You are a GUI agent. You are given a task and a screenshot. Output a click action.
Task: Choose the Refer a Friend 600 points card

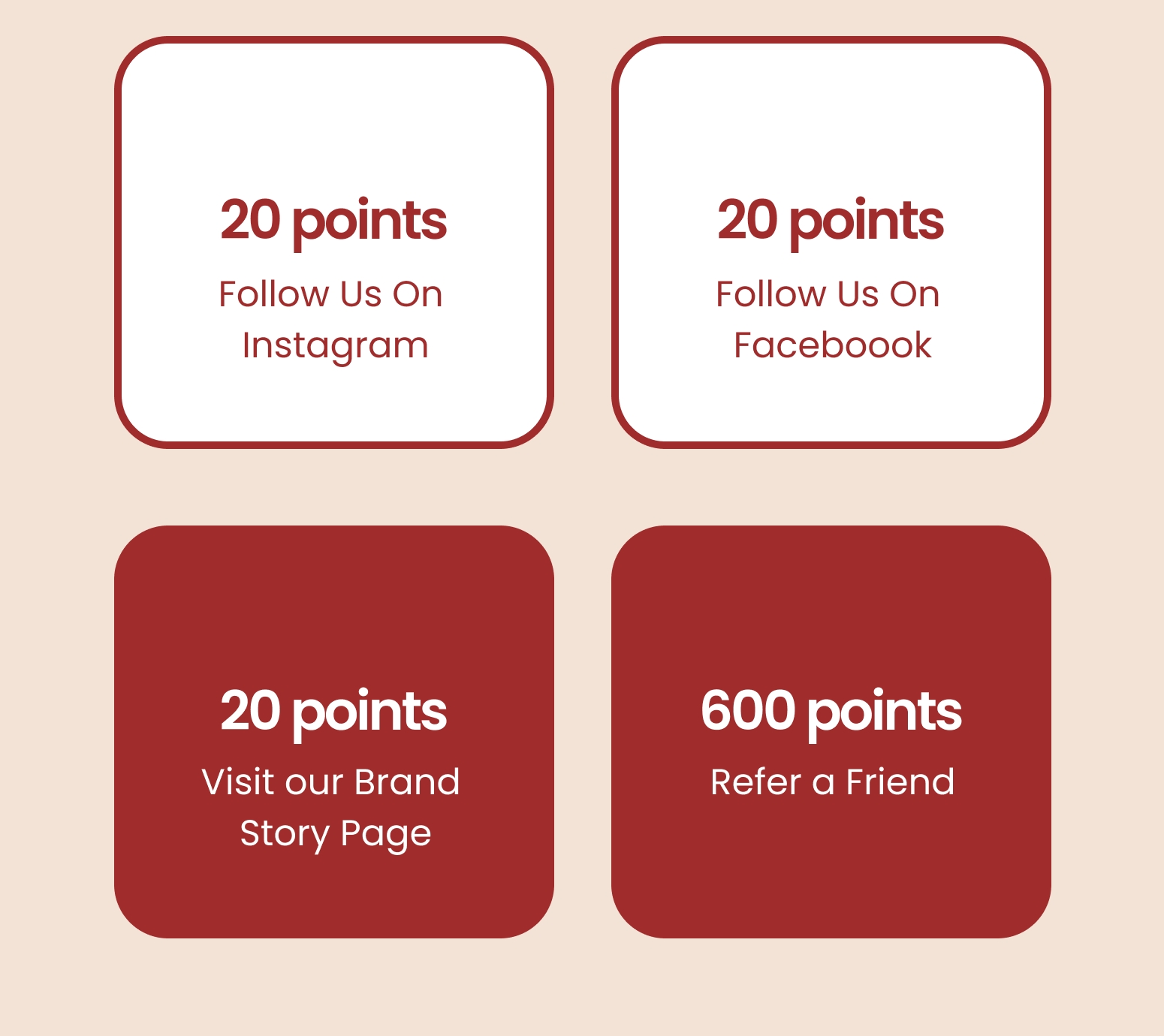[x=831, y=732]
